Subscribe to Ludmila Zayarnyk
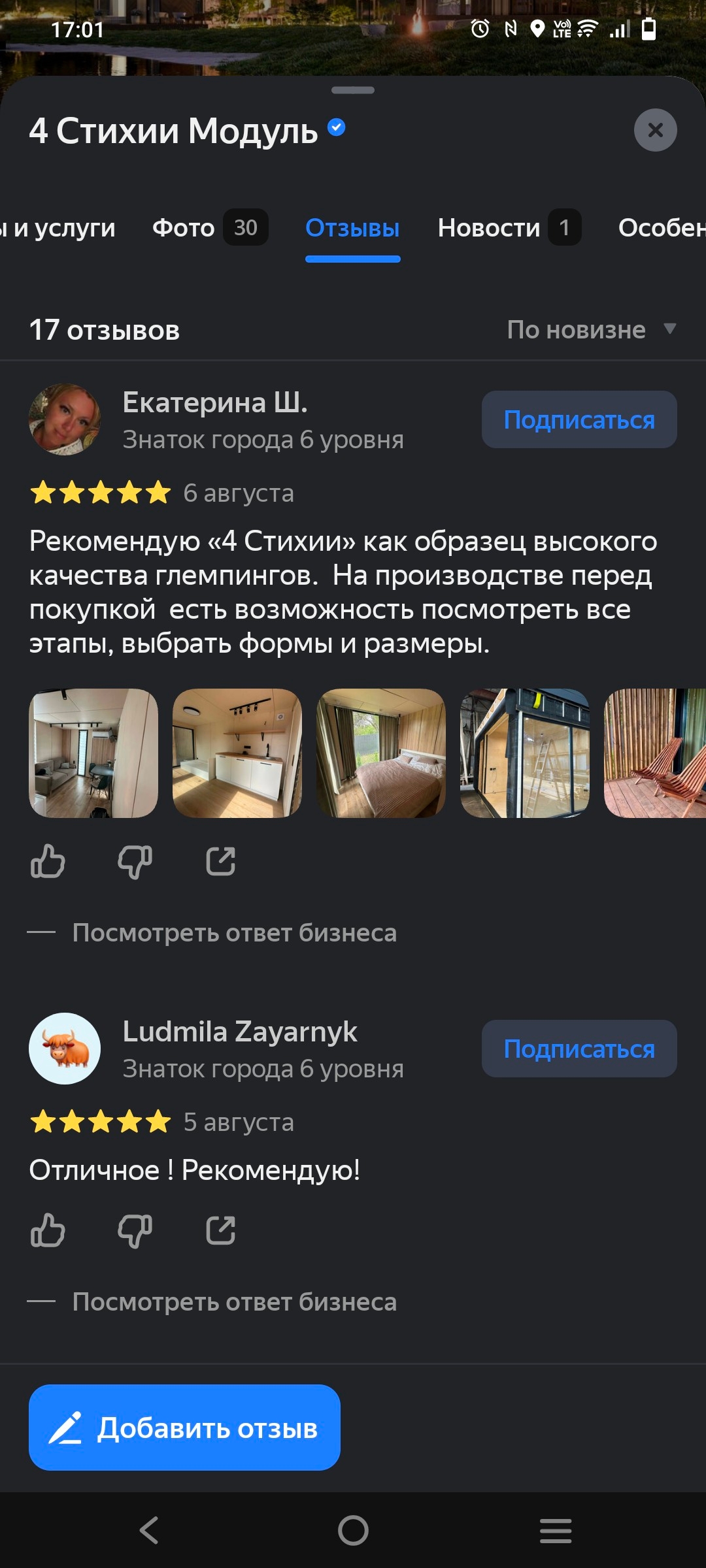This screenshot has width=706, height=1568. pos(579,1049)
